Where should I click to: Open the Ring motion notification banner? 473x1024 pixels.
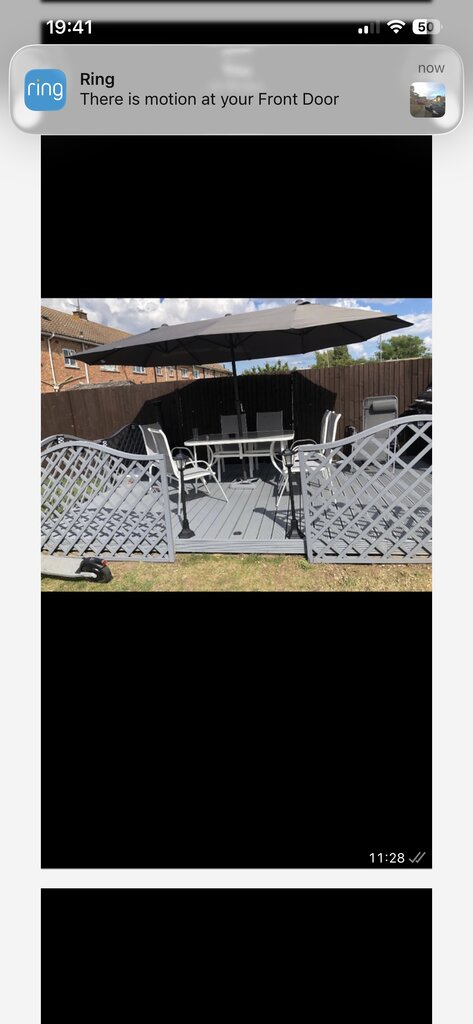pos(236,89)
